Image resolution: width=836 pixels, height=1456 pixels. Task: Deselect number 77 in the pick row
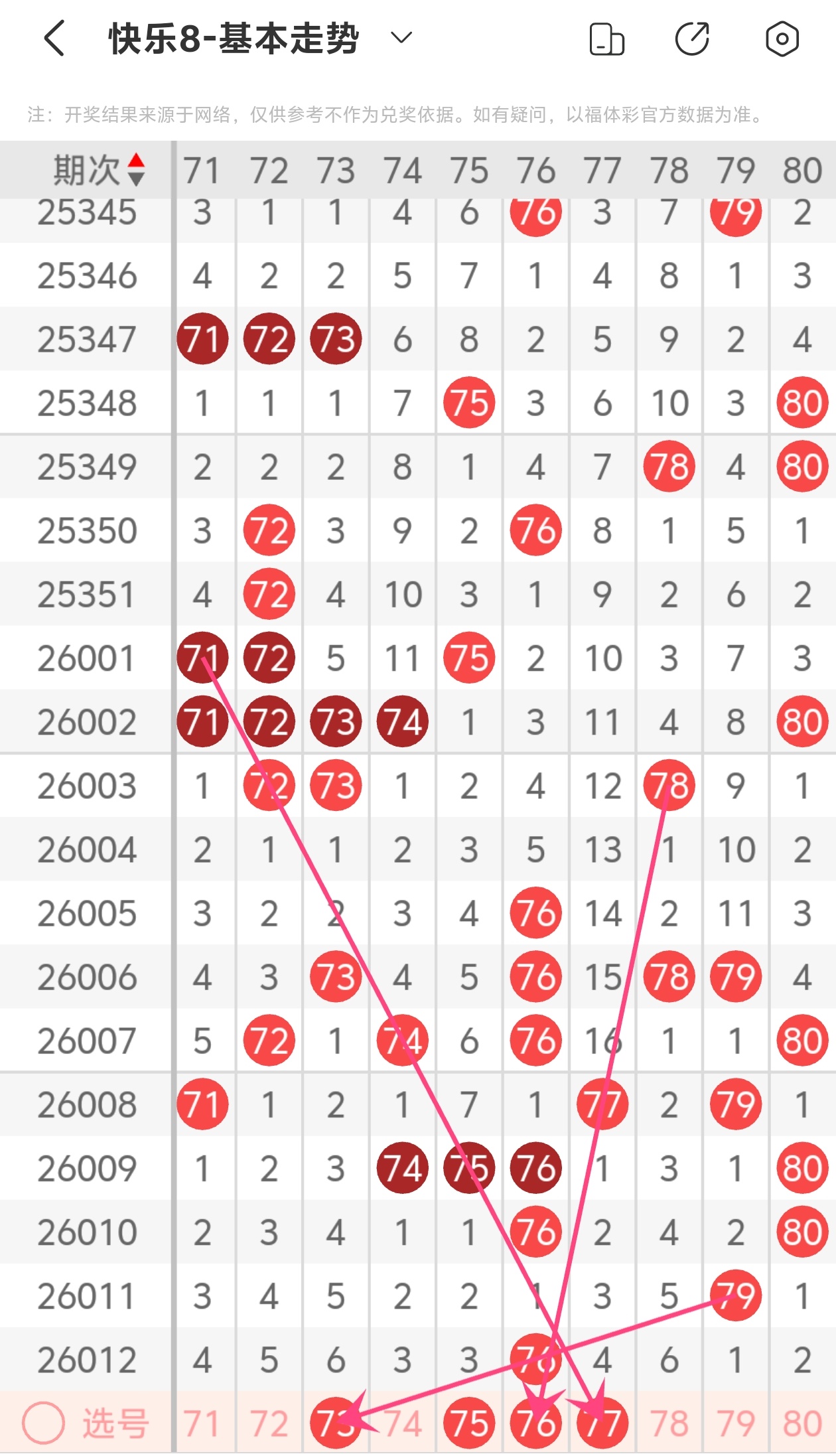click(602, 1423)
